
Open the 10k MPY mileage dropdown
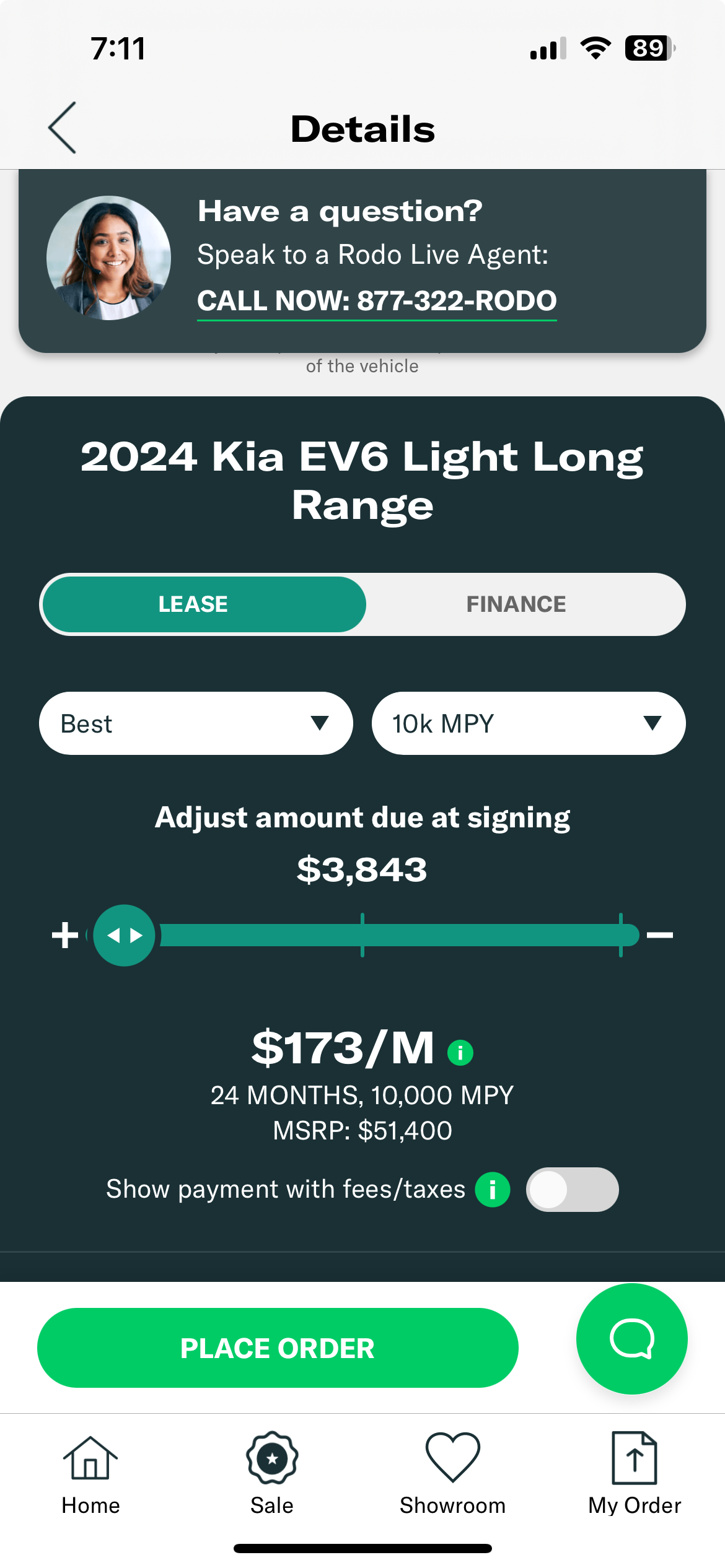529,723
